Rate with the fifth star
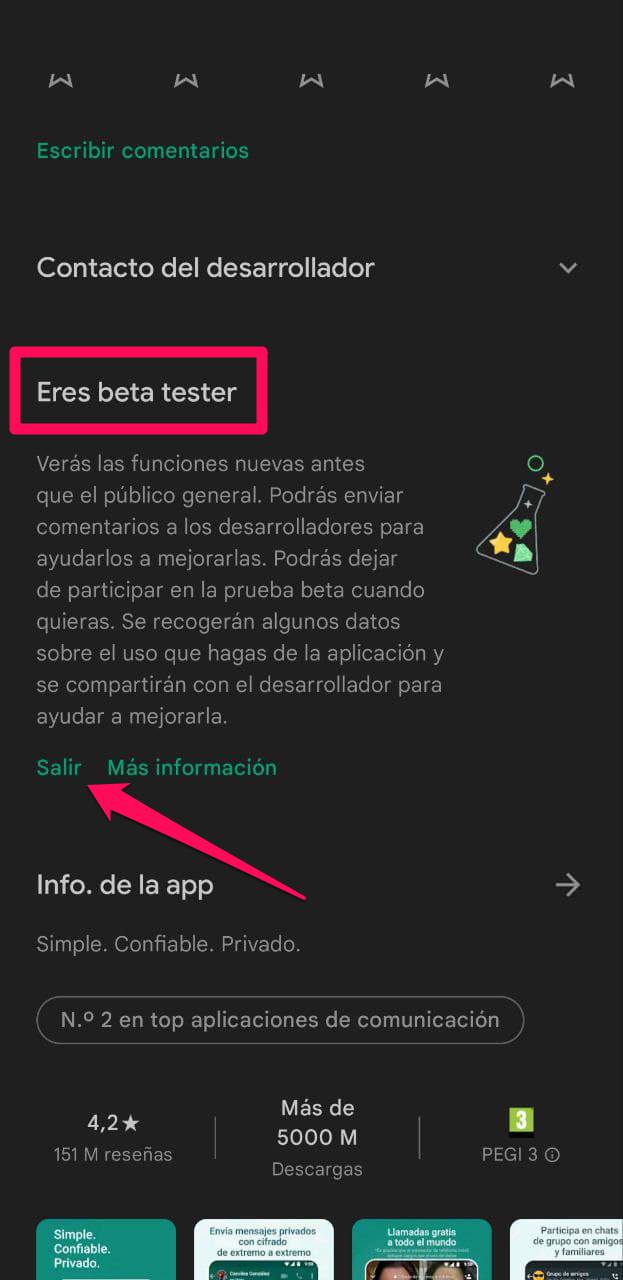623x1280 pixels. [562, 80]
